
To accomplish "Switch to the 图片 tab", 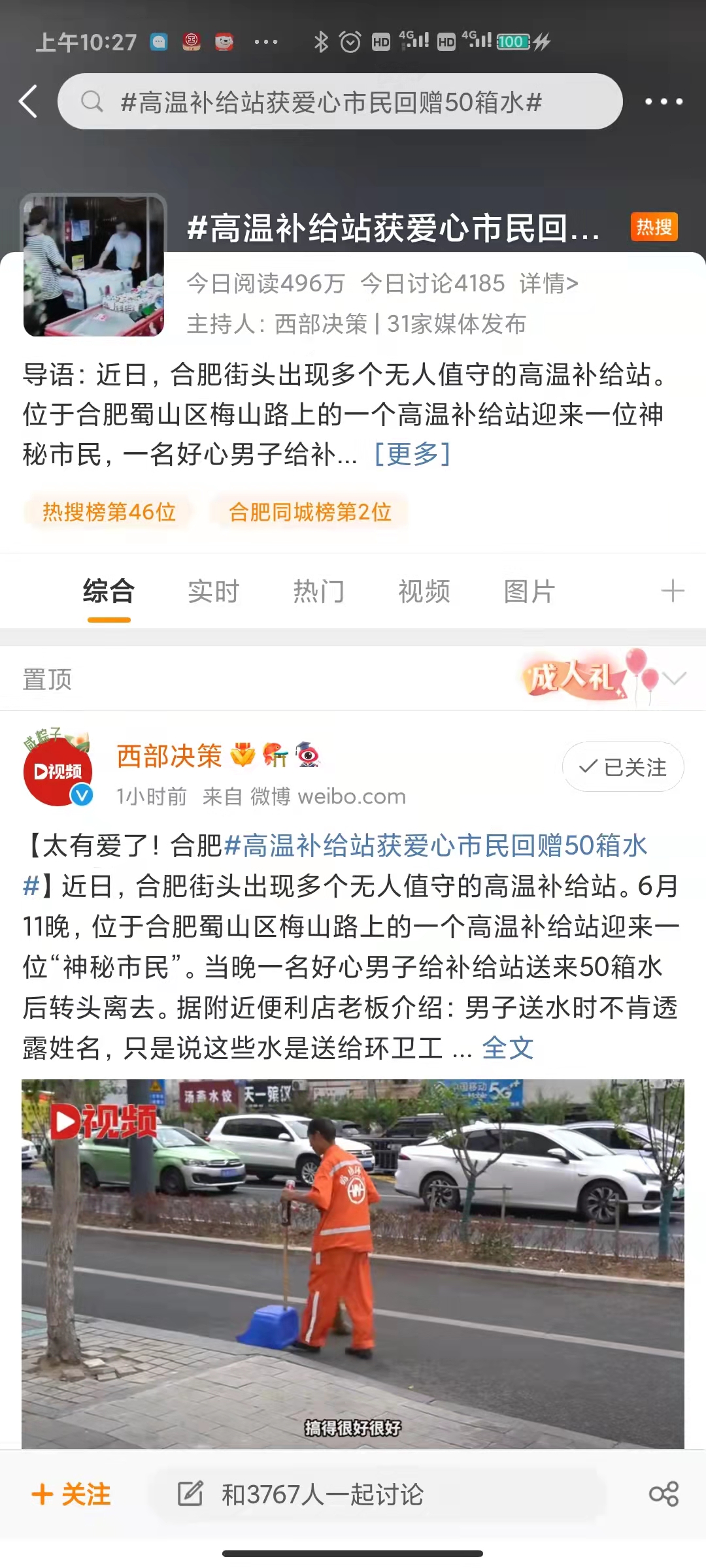I will pyautogui.click(x=529, y=592).
